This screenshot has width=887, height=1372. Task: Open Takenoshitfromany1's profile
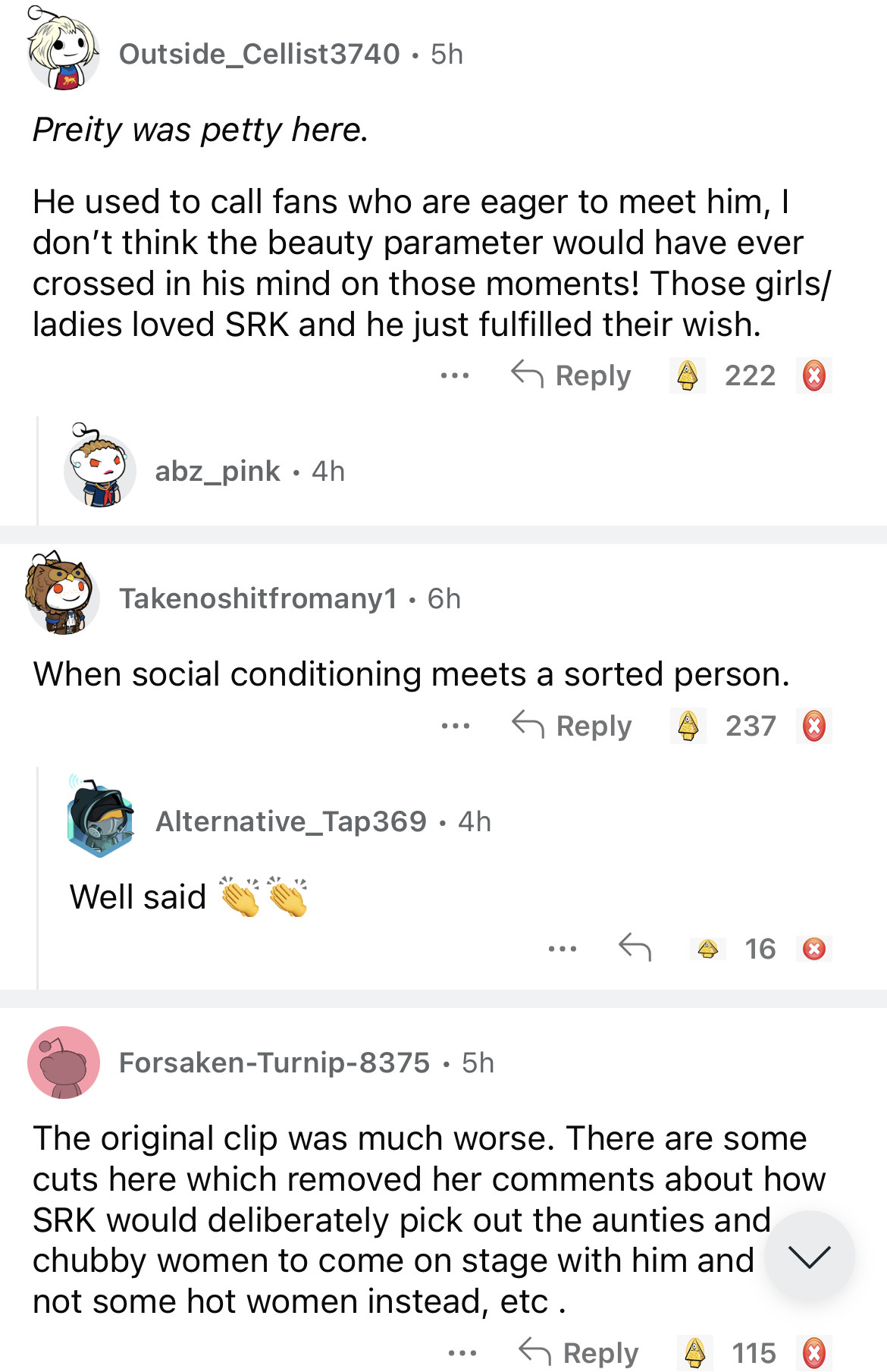[258, 598]
